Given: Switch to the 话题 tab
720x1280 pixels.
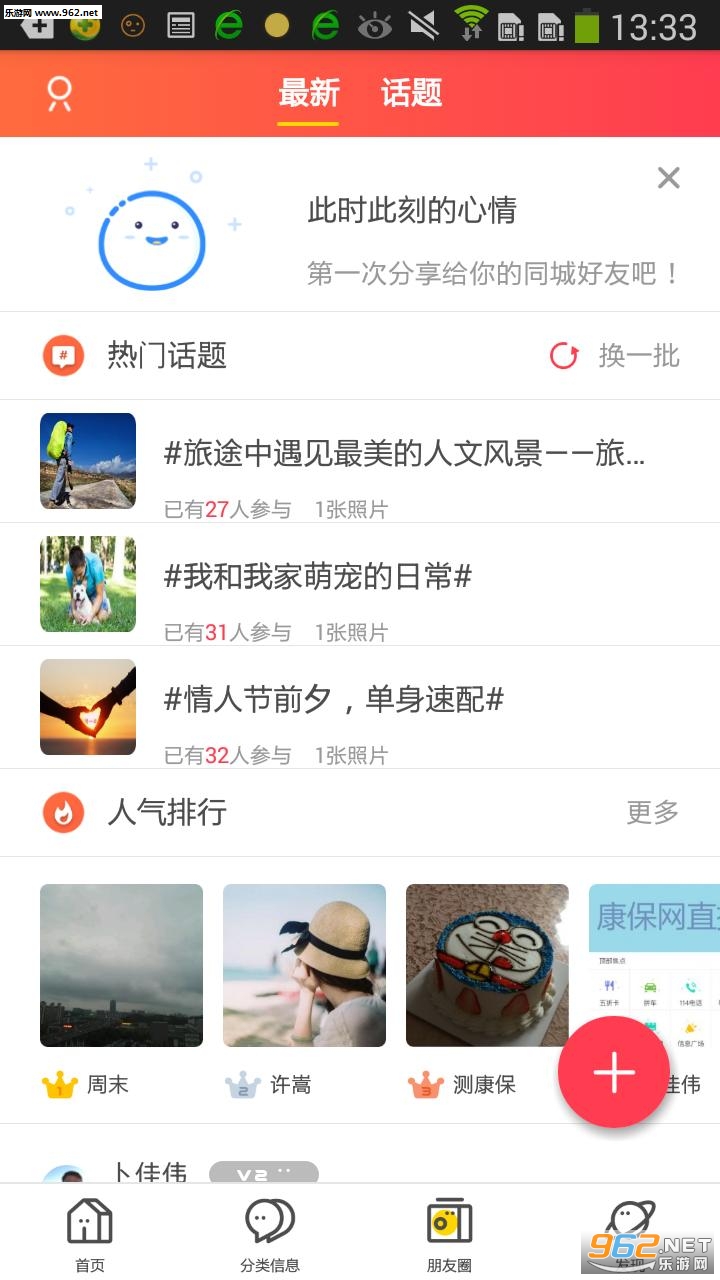Looking at the screenshot, I should pyautogui.click(x=411, y=94).
